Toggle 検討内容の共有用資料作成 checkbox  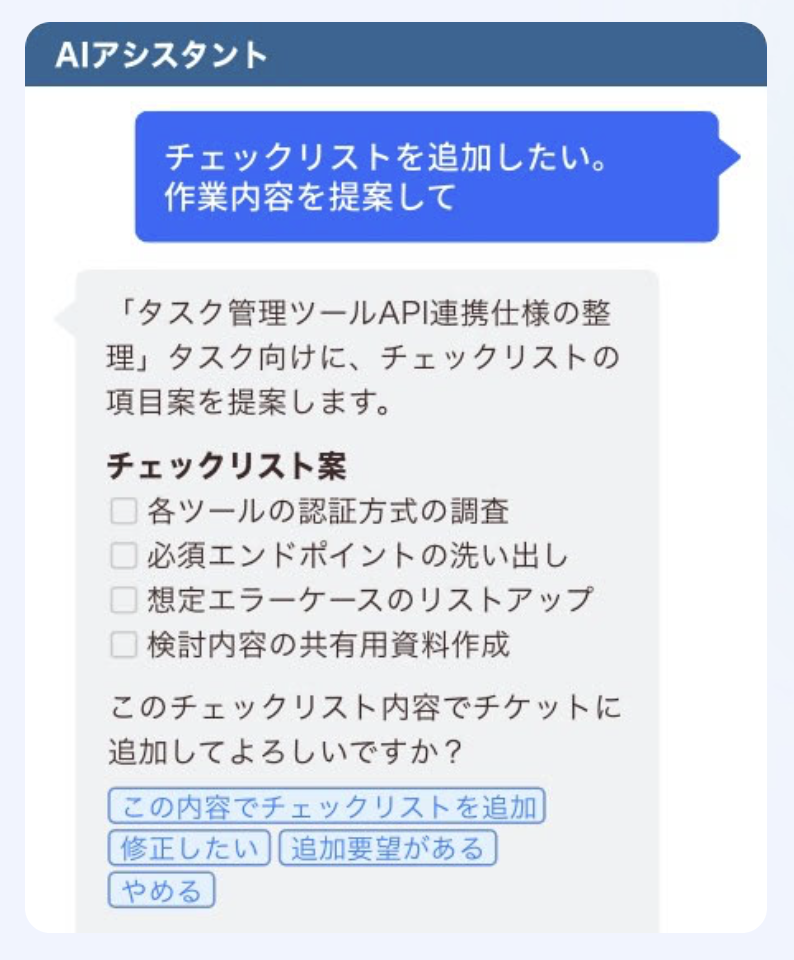tap(123, 645)
